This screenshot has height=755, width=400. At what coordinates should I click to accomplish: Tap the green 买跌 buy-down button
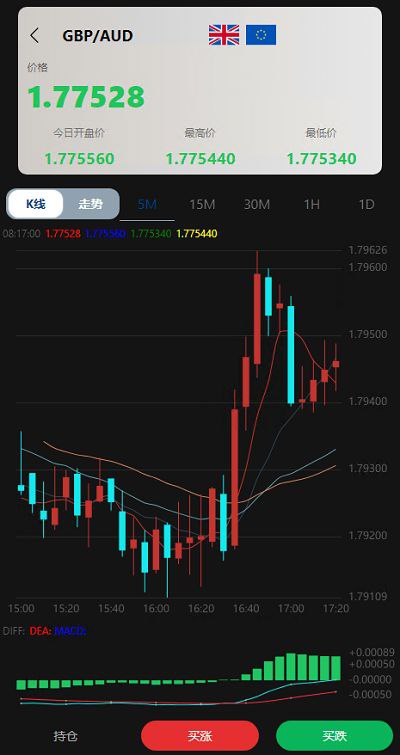(335, 736)
